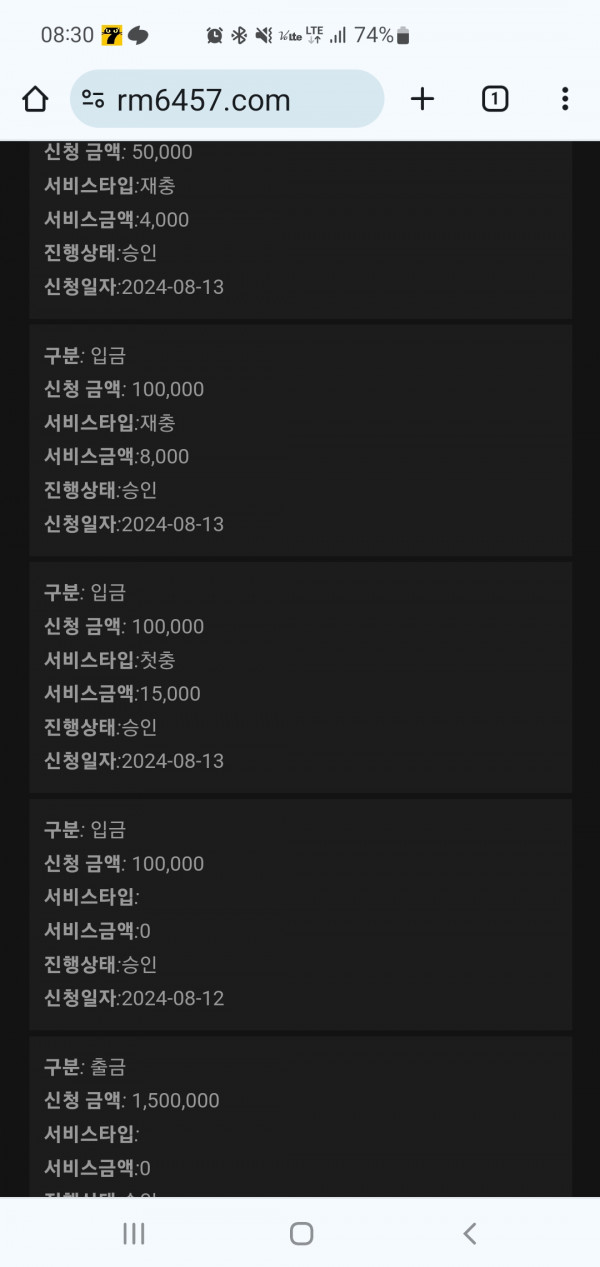Show recent apps

(x=133, y=1233)
